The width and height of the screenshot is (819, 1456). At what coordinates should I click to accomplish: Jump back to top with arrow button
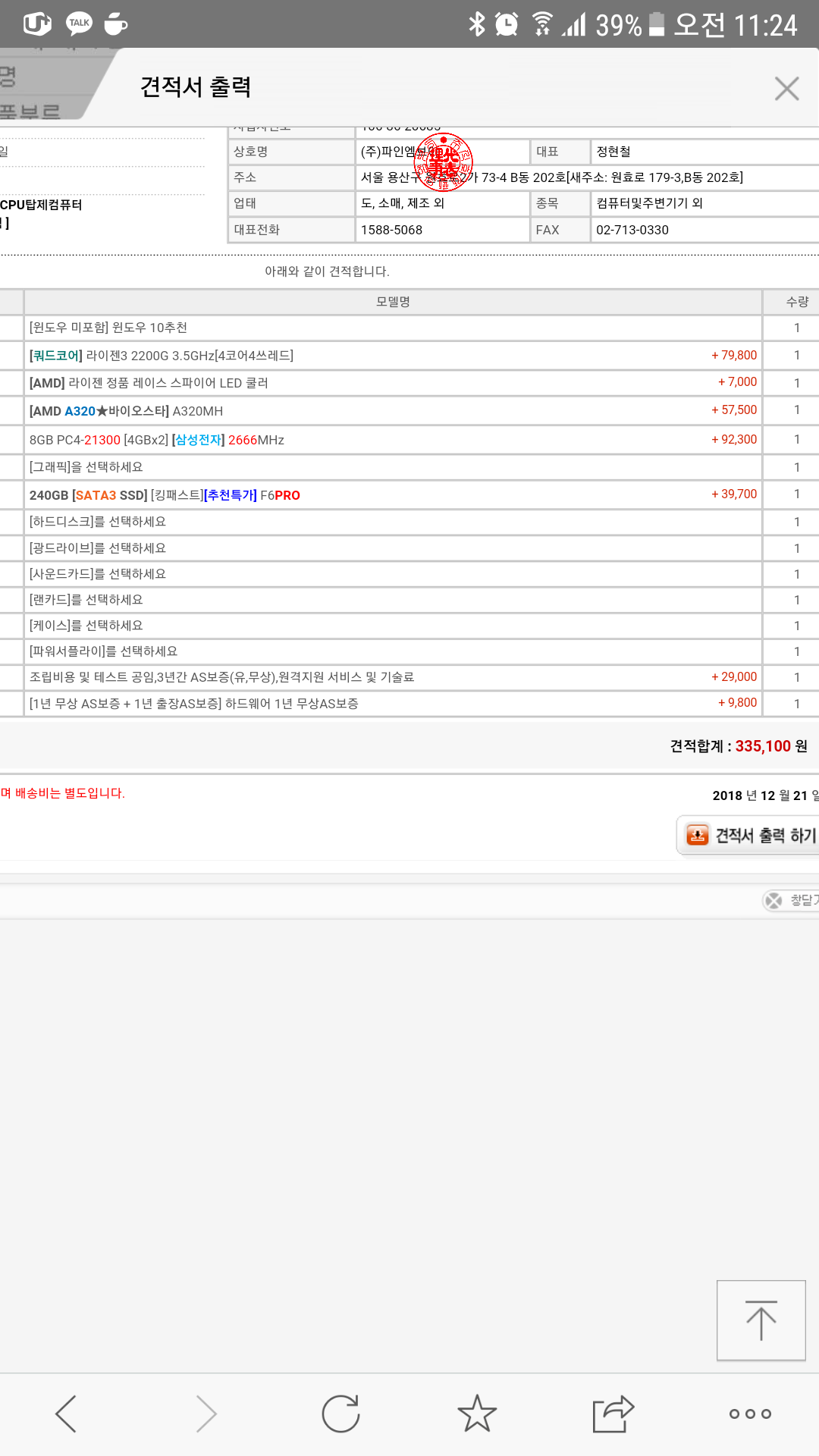click(761, 1320)
